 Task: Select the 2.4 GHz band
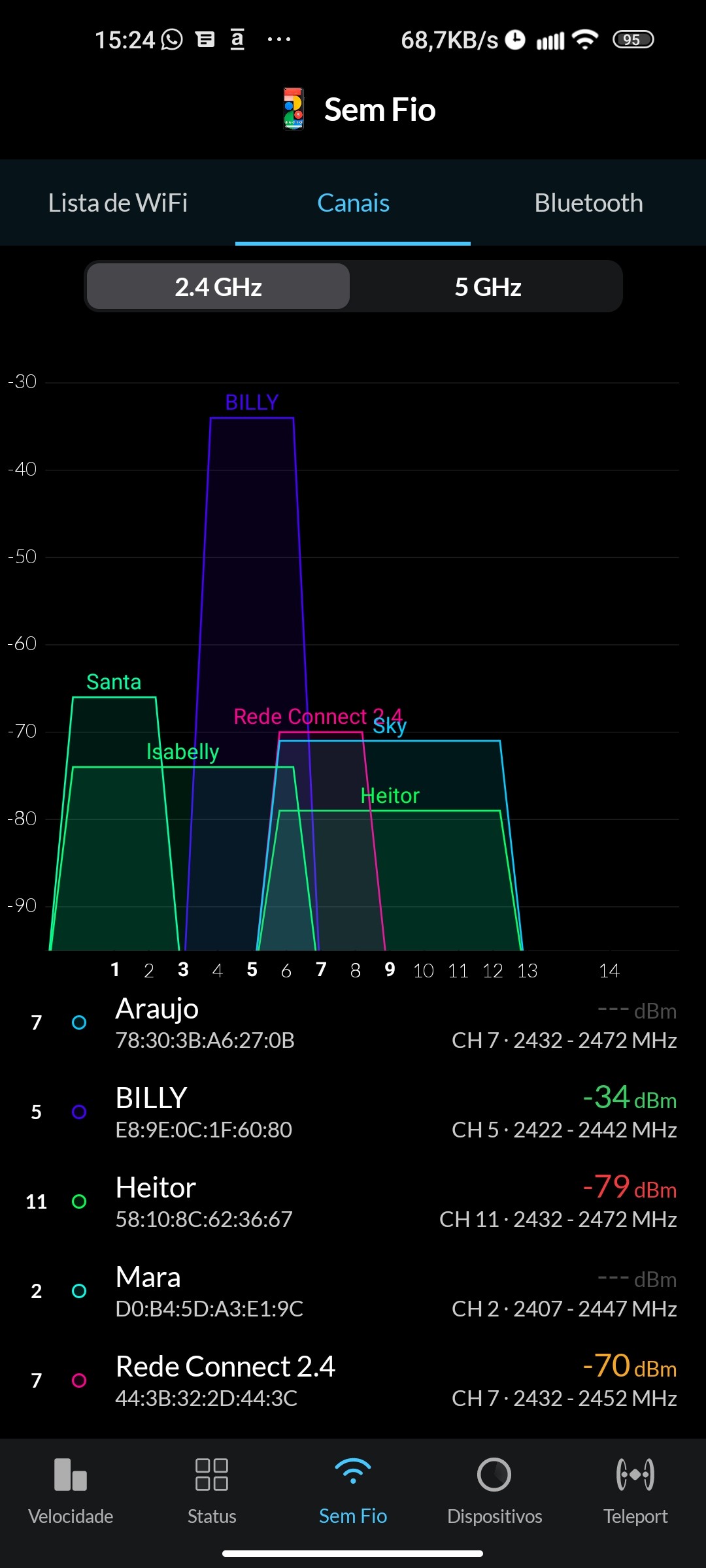[x=218, y=287]
